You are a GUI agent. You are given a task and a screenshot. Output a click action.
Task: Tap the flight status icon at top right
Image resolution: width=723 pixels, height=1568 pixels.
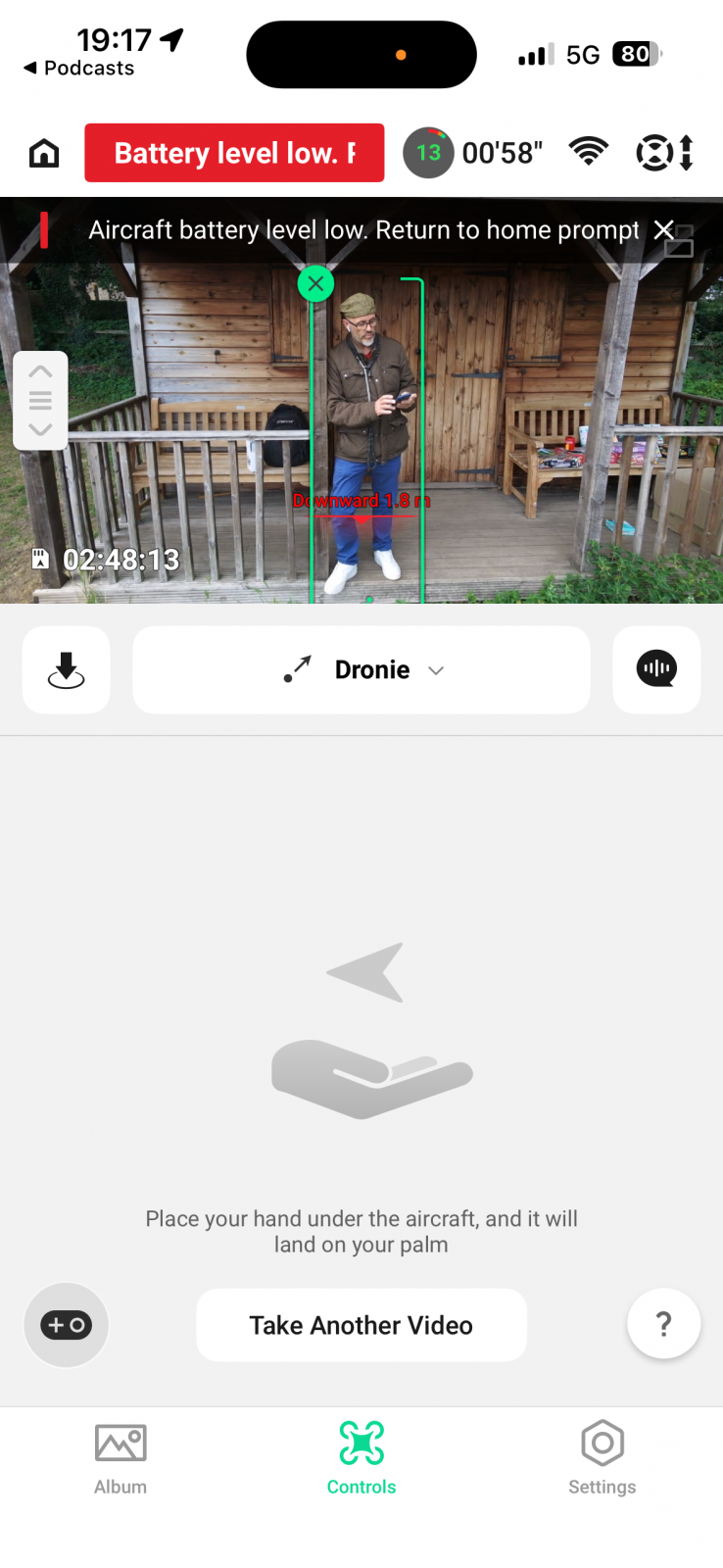[x=665, y=153]
